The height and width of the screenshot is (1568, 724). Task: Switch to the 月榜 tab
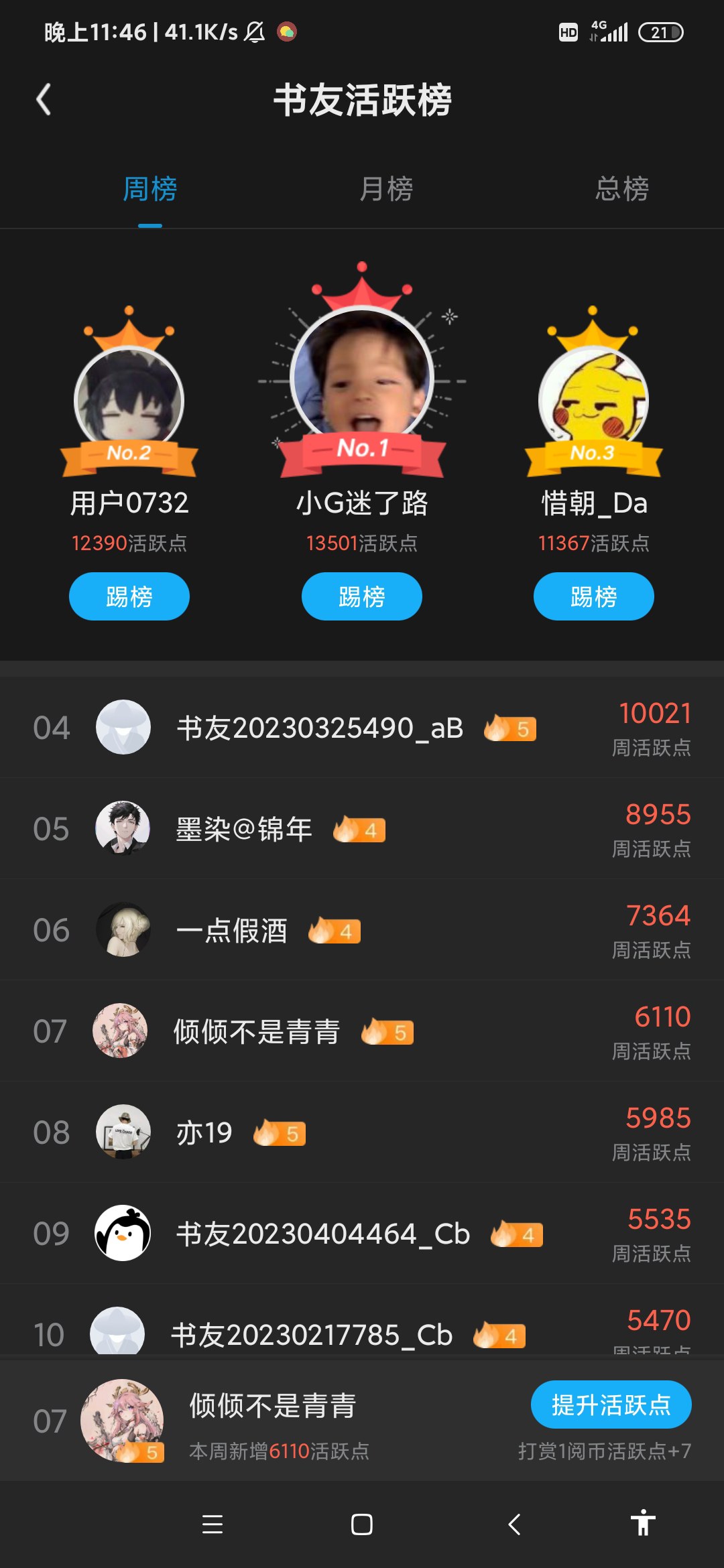386,189
